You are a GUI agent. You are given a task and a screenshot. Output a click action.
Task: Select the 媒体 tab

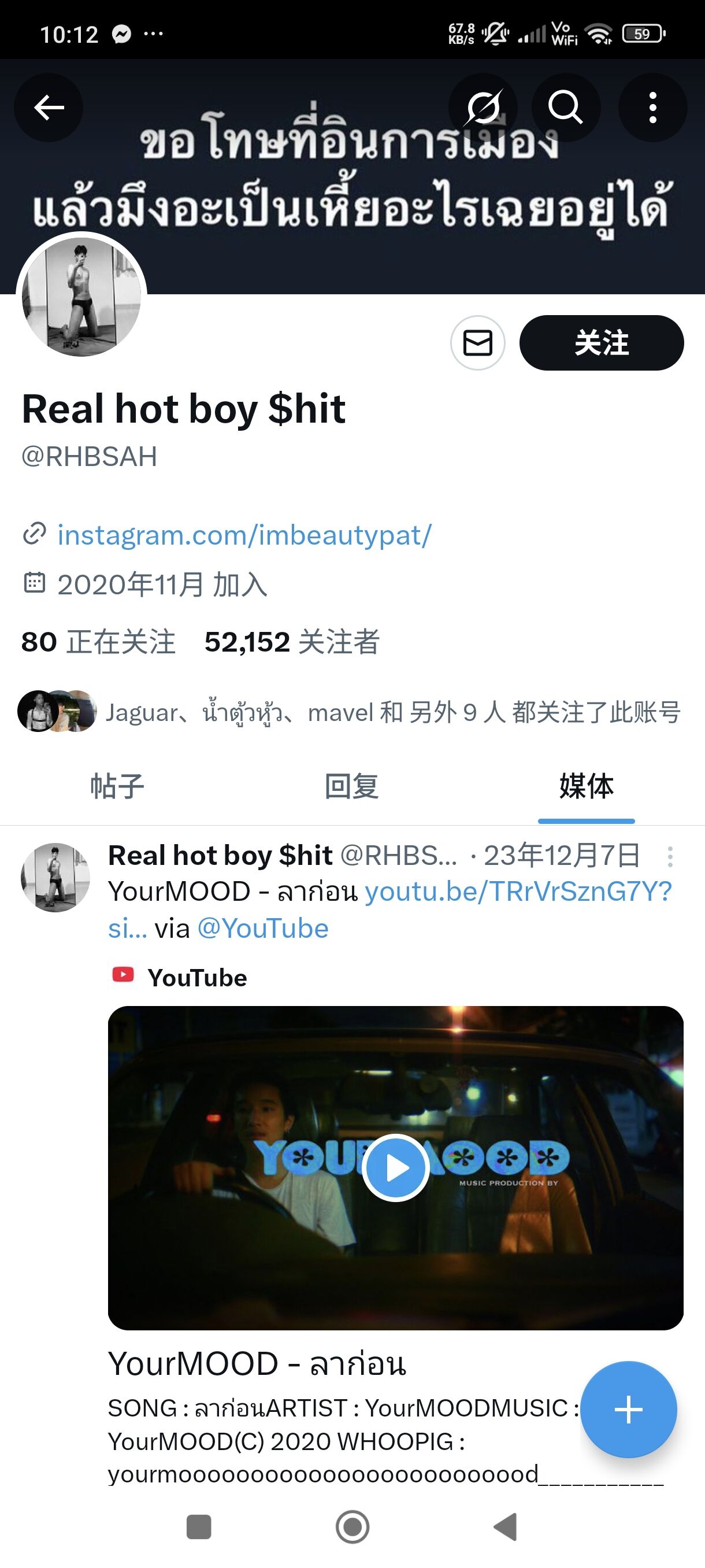[587, 786]
